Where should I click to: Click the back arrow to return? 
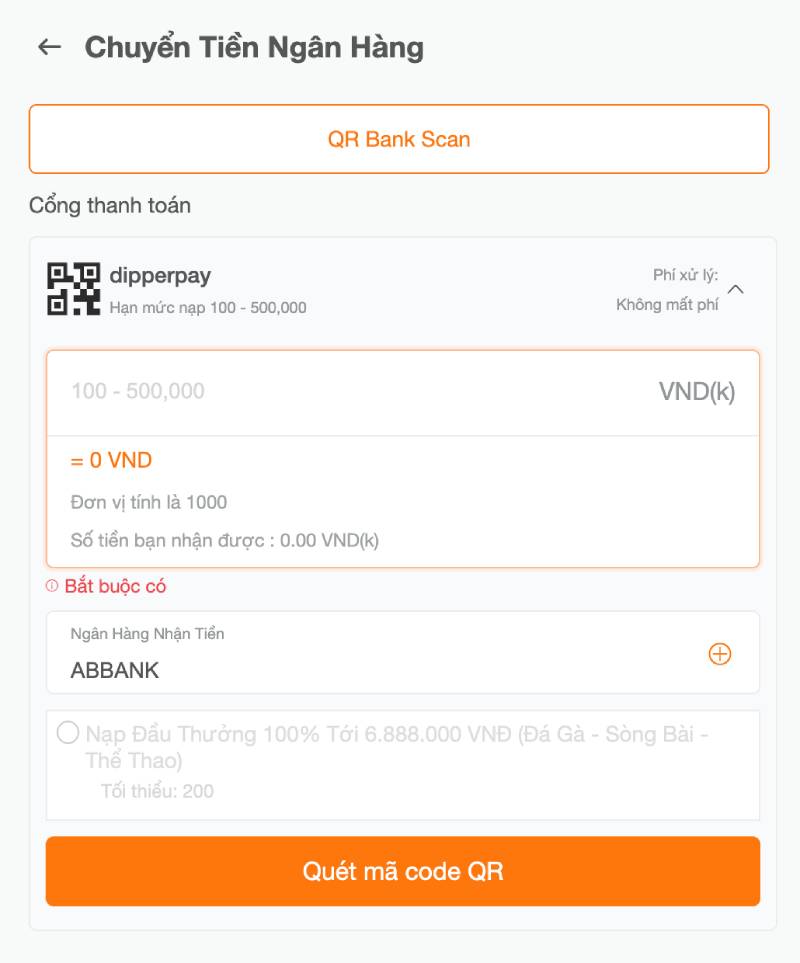coord(45,46)
